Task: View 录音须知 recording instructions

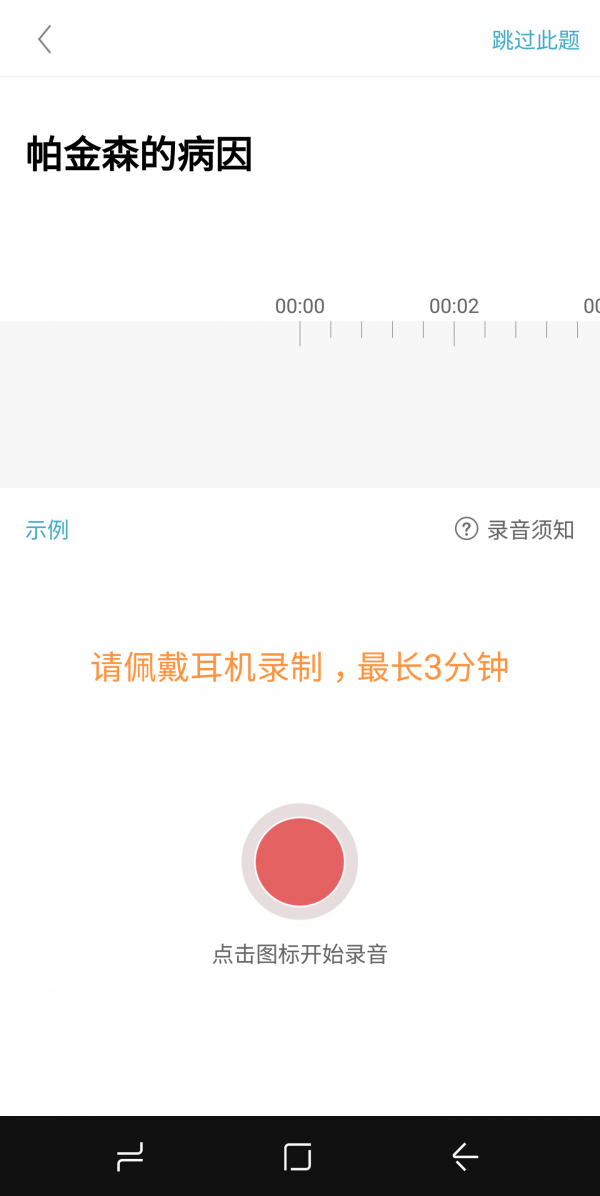Action: (515, 530)
